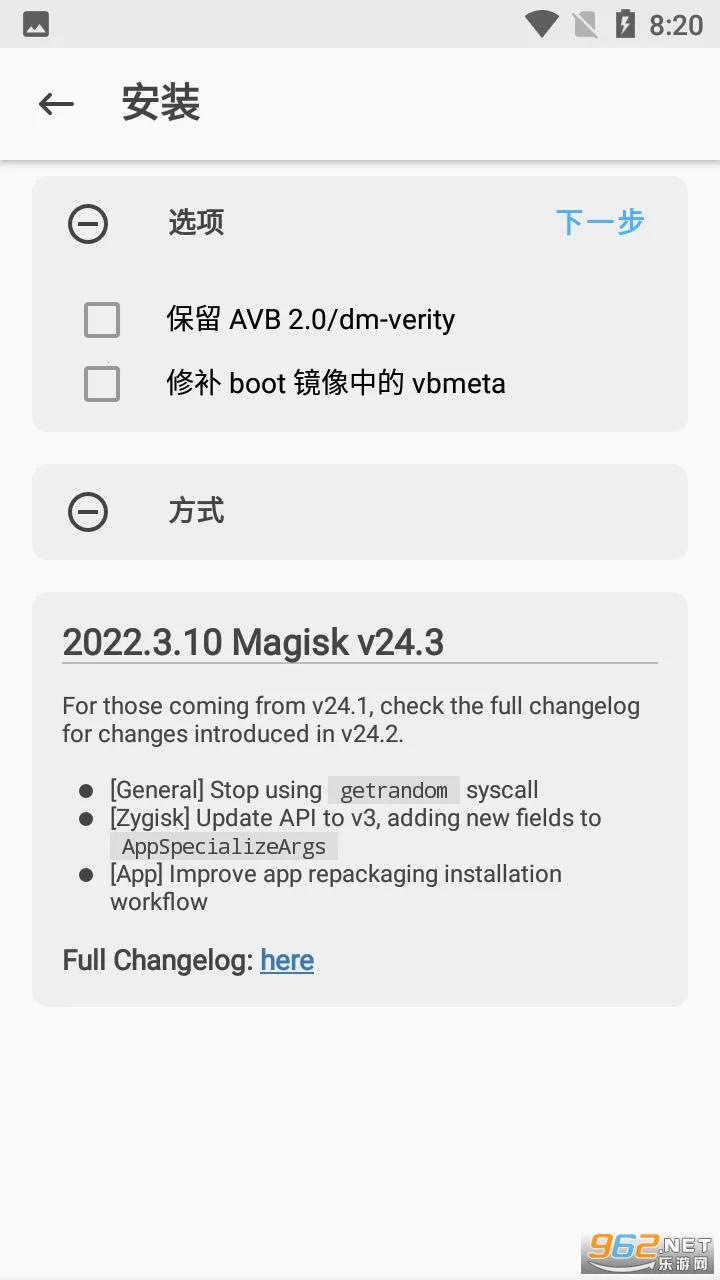Open the screenshot notification icon
720x1280 pixels.
pyautogui.click(x=34, y=24)
